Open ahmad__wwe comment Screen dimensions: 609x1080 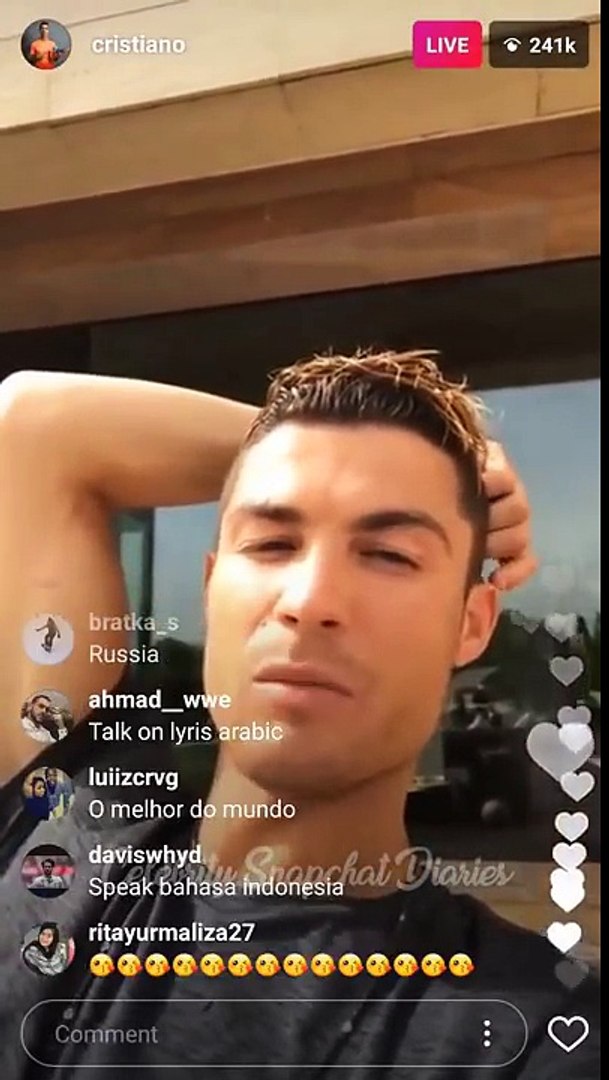pos(185,716)
